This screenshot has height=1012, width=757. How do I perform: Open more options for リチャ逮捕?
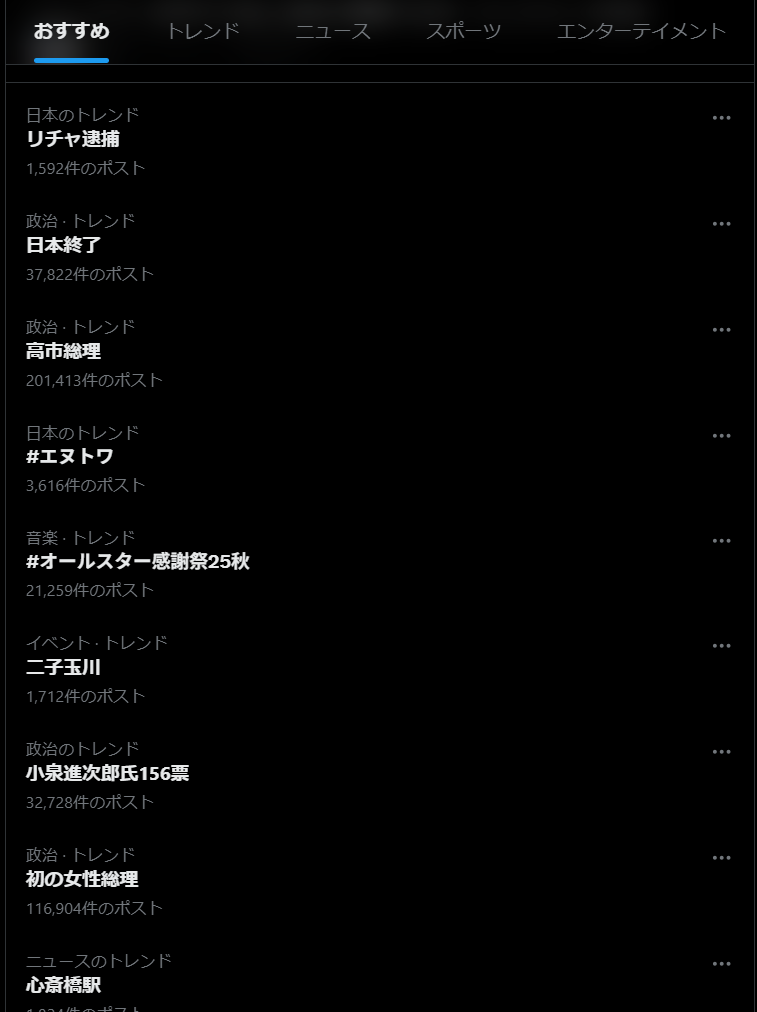click(x=721, y=118)
